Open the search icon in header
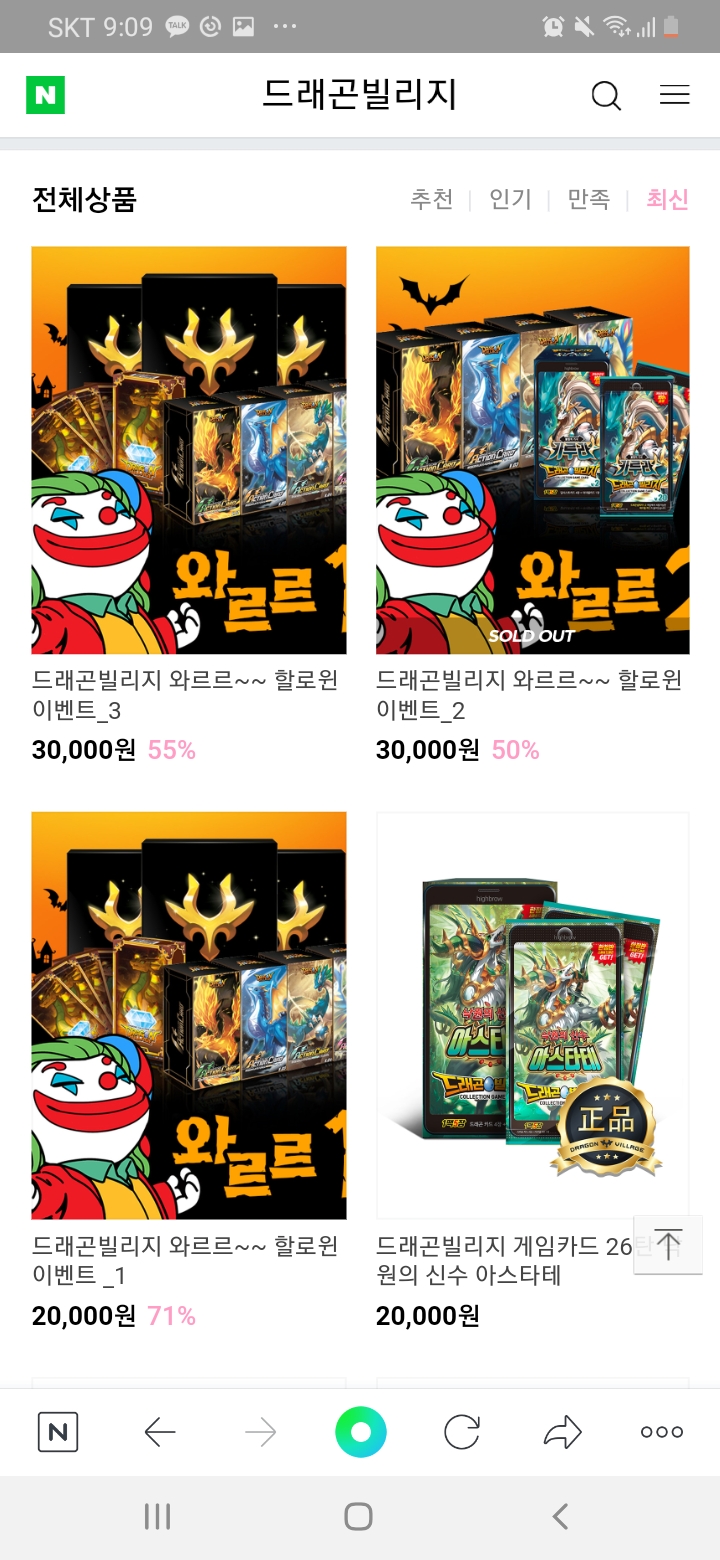 [606, 96]
